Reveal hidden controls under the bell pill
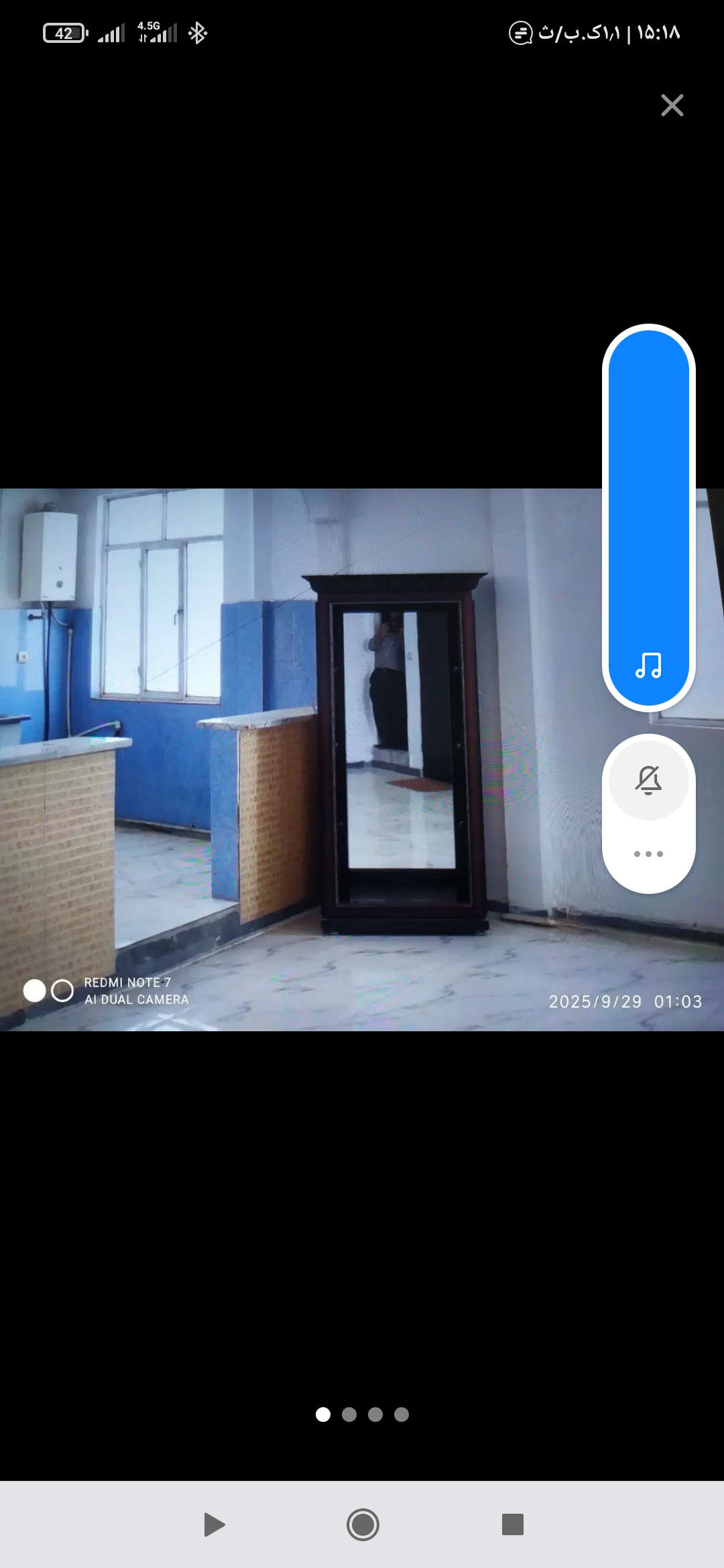The width and height of the screenshot is (724, 1568). coord(648,854)
